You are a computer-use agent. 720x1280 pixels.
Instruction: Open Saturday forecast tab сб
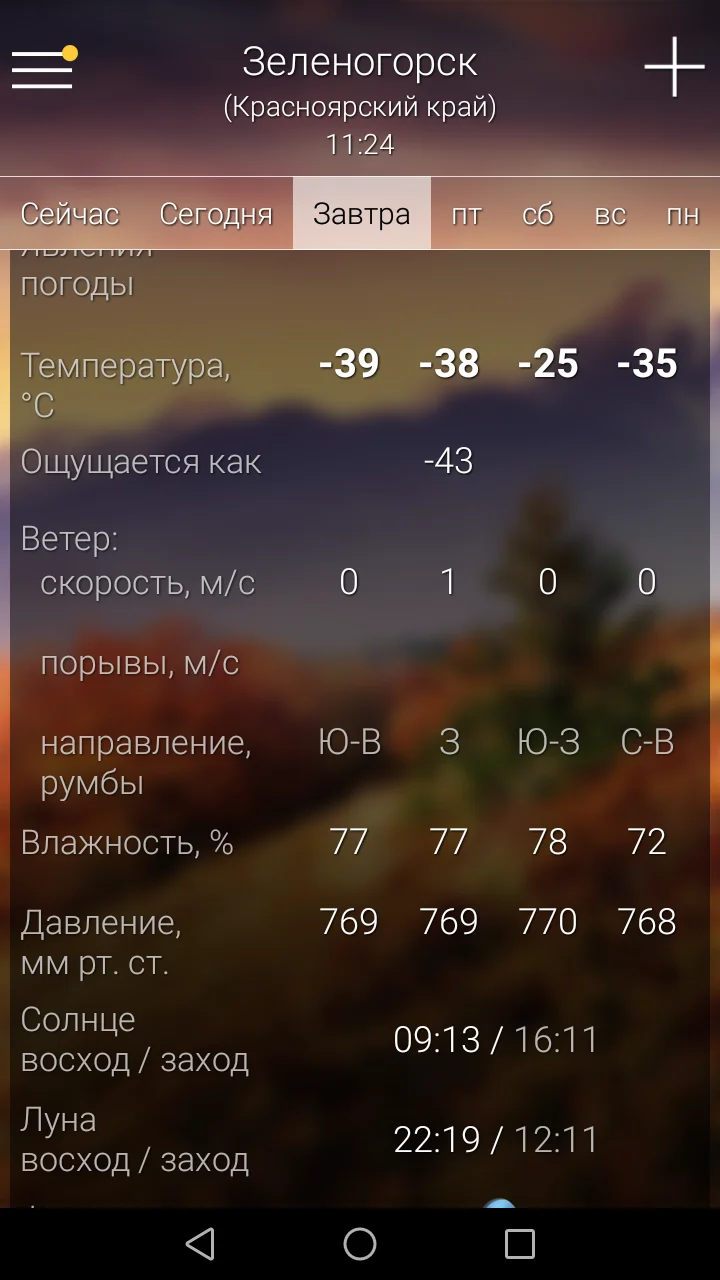tap(538, 213)
